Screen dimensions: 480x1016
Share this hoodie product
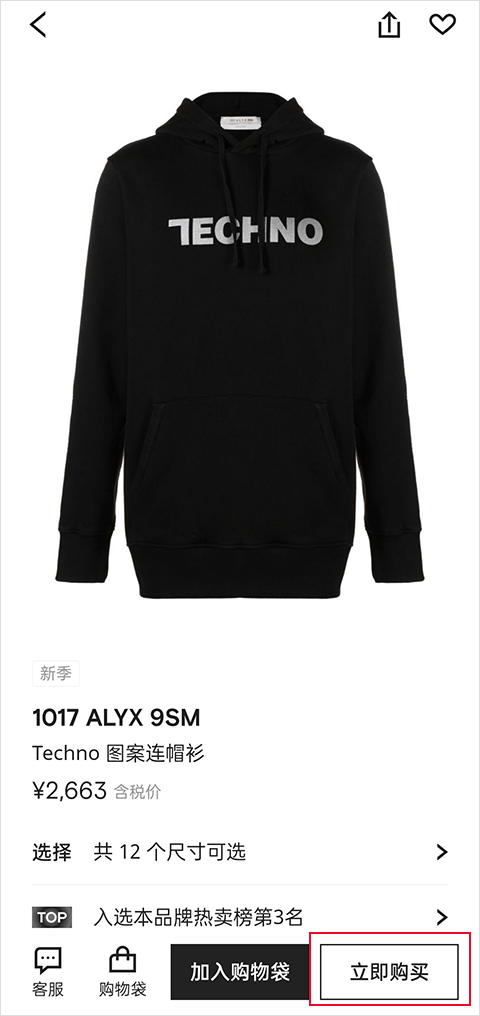(389, 25)
